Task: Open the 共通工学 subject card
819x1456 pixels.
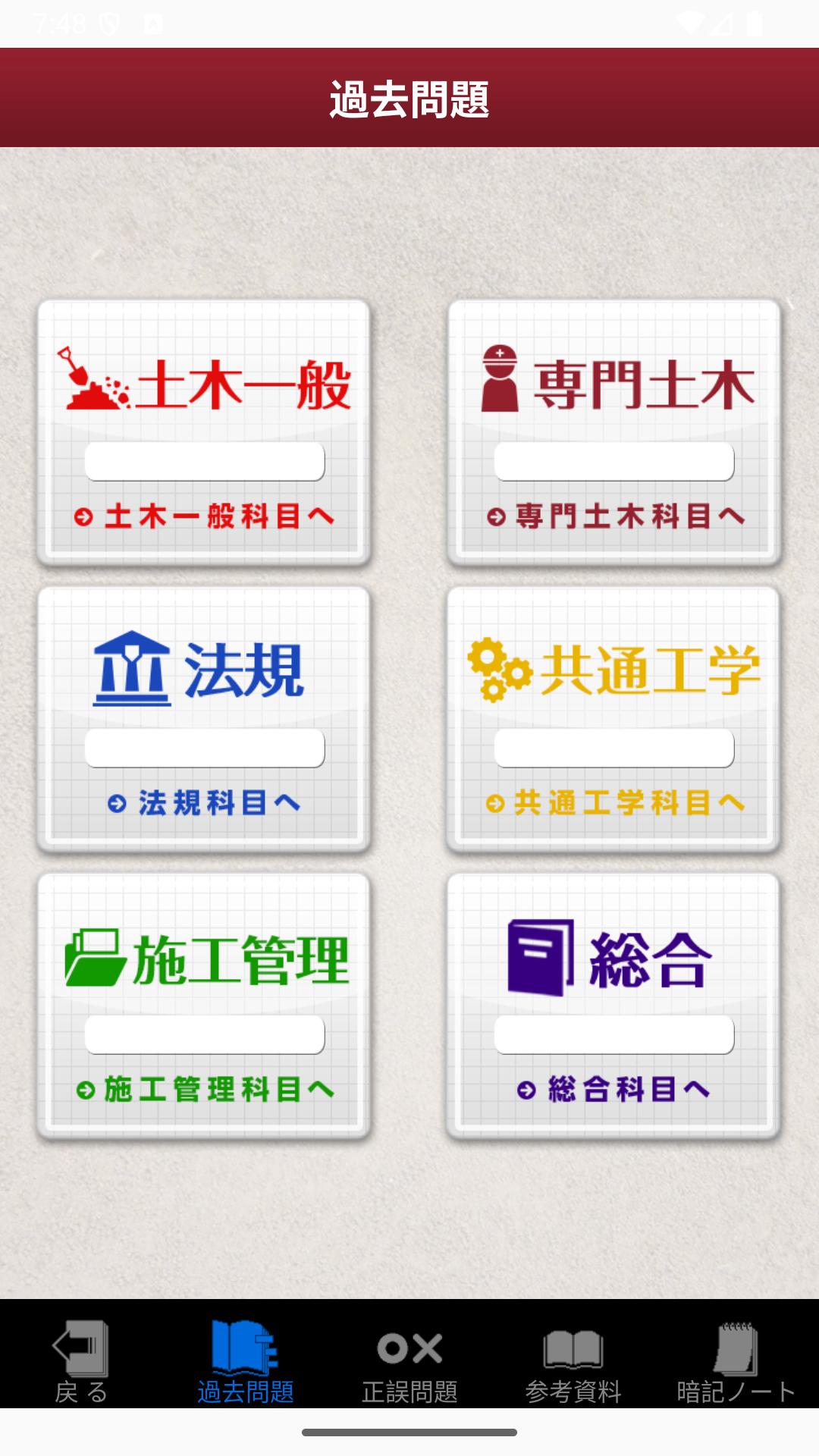Action: [613, 718]
